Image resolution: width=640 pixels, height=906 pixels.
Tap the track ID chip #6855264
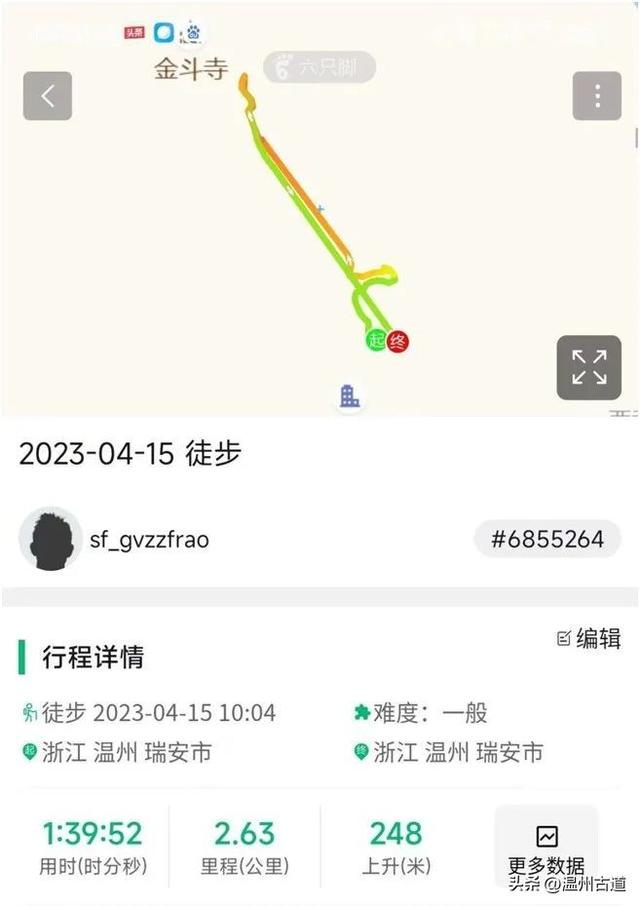[547, 540]
